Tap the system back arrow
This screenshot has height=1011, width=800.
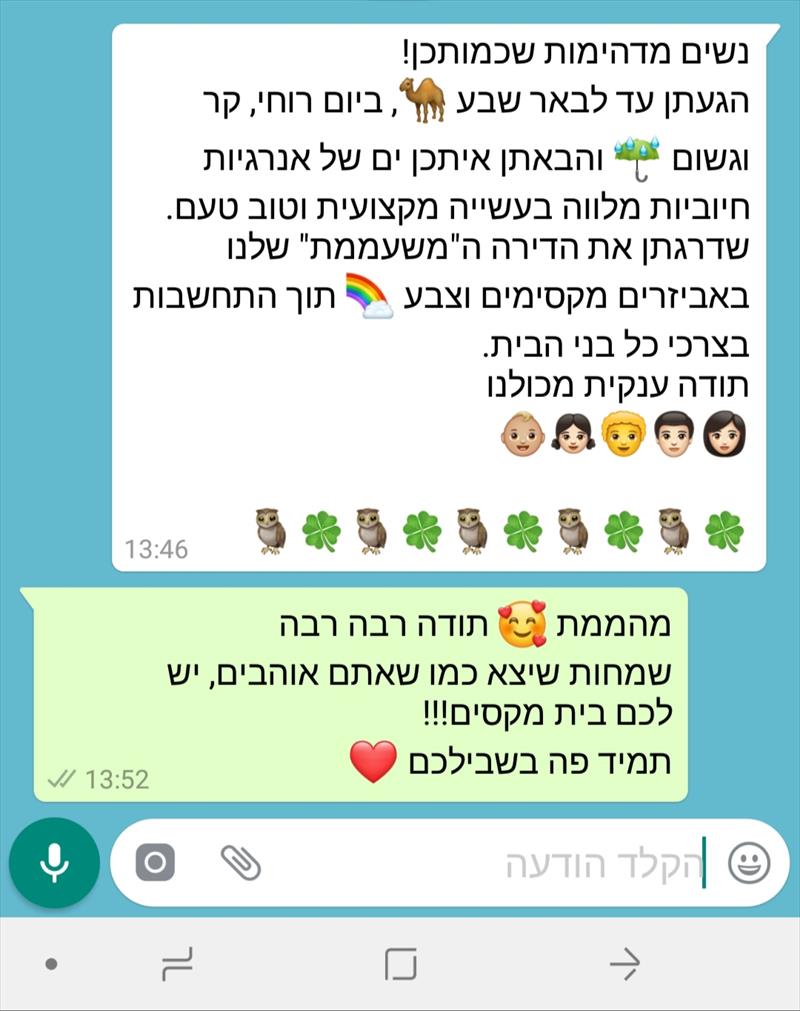tap(624, 965)
